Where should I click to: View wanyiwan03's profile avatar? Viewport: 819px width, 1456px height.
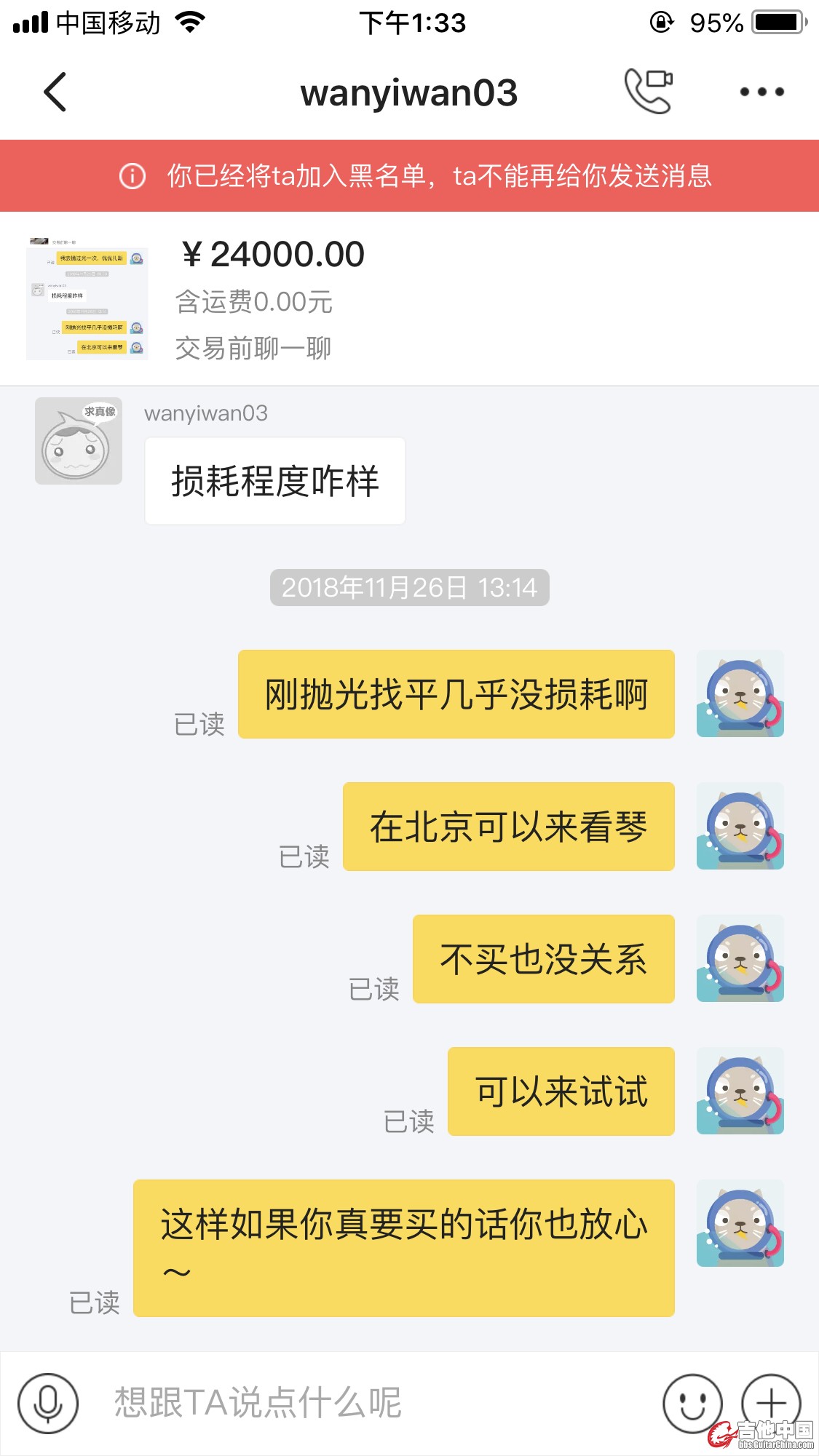[x=79, y=441]
